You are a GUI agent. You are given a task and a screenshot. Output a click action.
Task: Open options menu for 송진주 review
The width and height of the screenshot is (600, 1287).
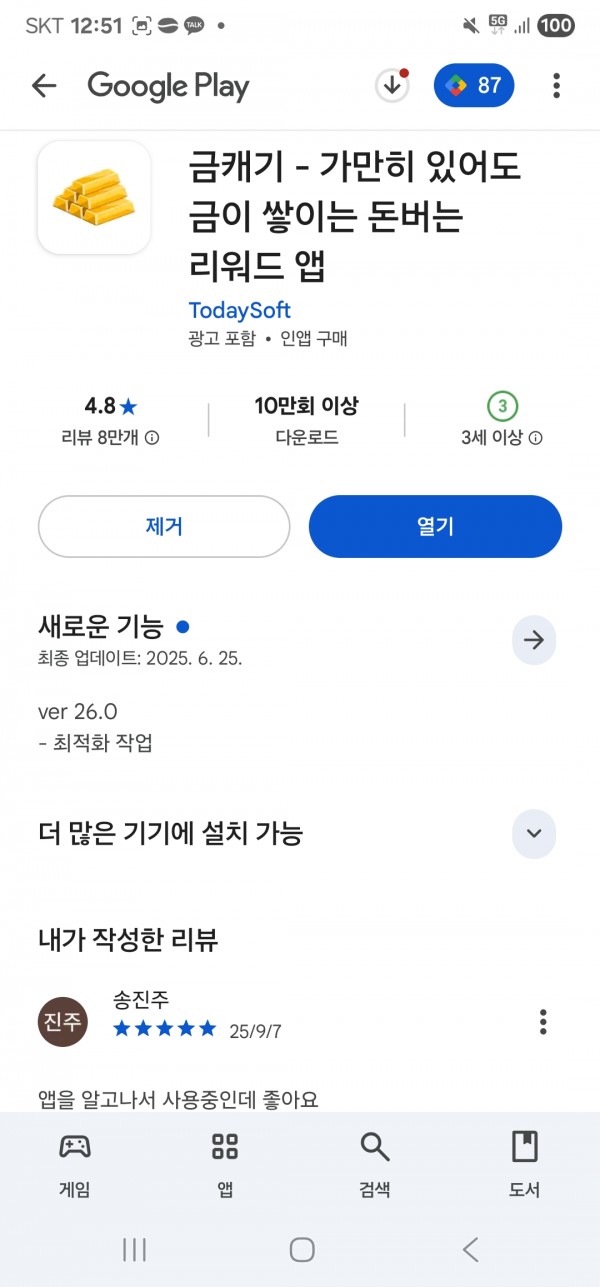coord(543,1022)
